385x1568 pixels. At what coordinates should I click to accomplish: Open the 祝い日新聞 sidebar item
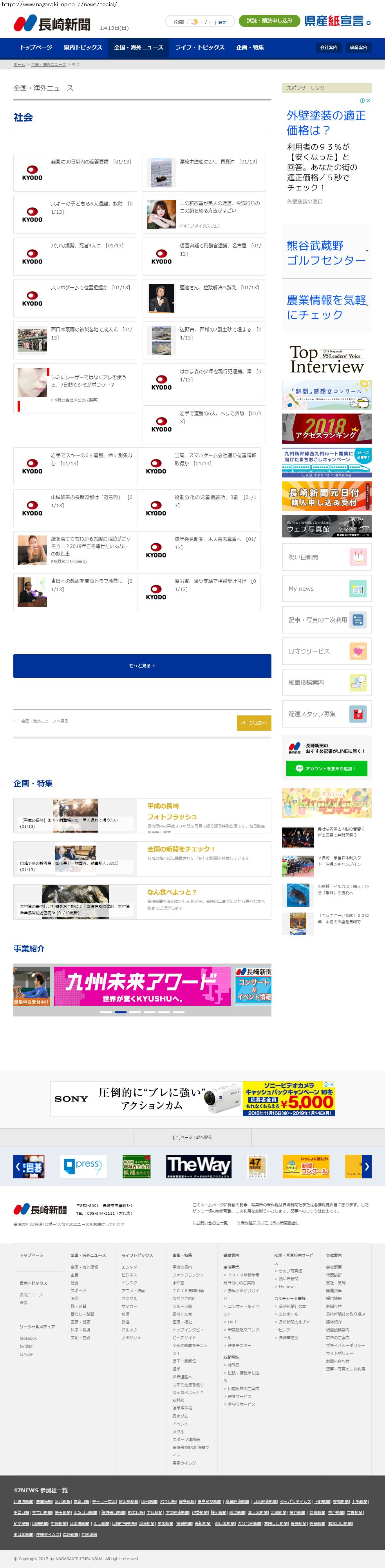[x=327, y=557]
